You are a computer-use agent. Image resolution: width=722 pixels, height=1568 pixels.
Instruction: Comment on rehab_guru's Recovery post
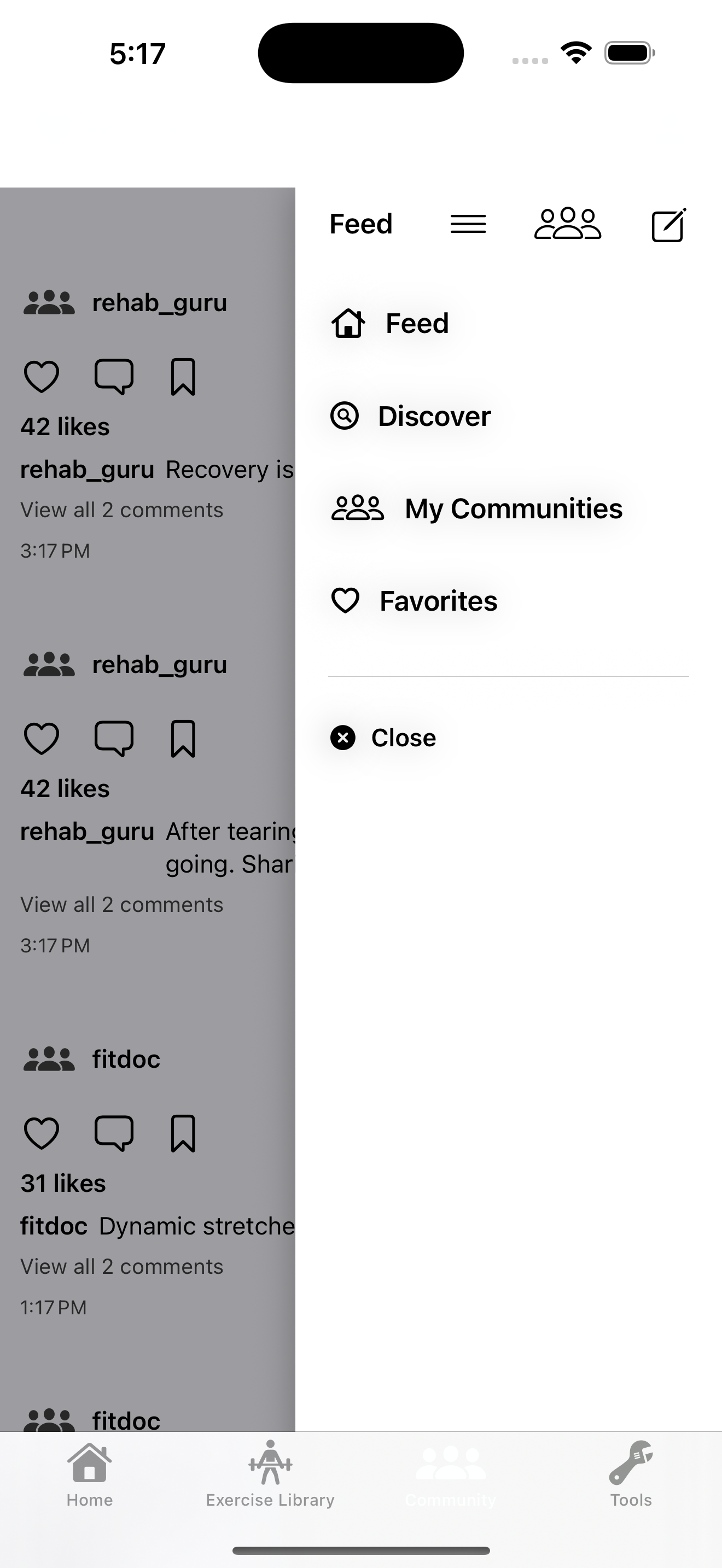[114, 377]
